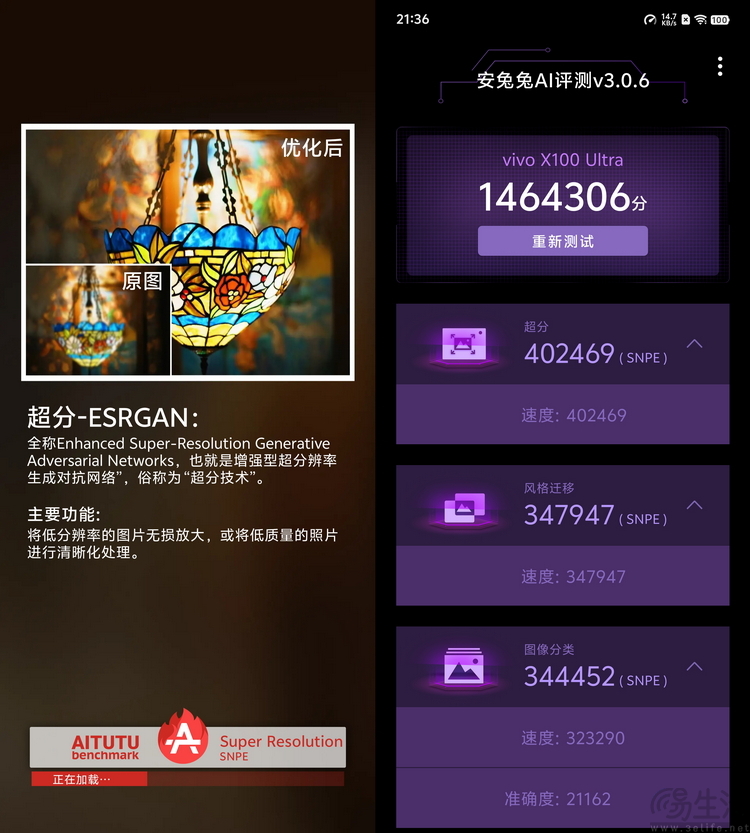Tap the 重新测试 retest button

point(562,241)
